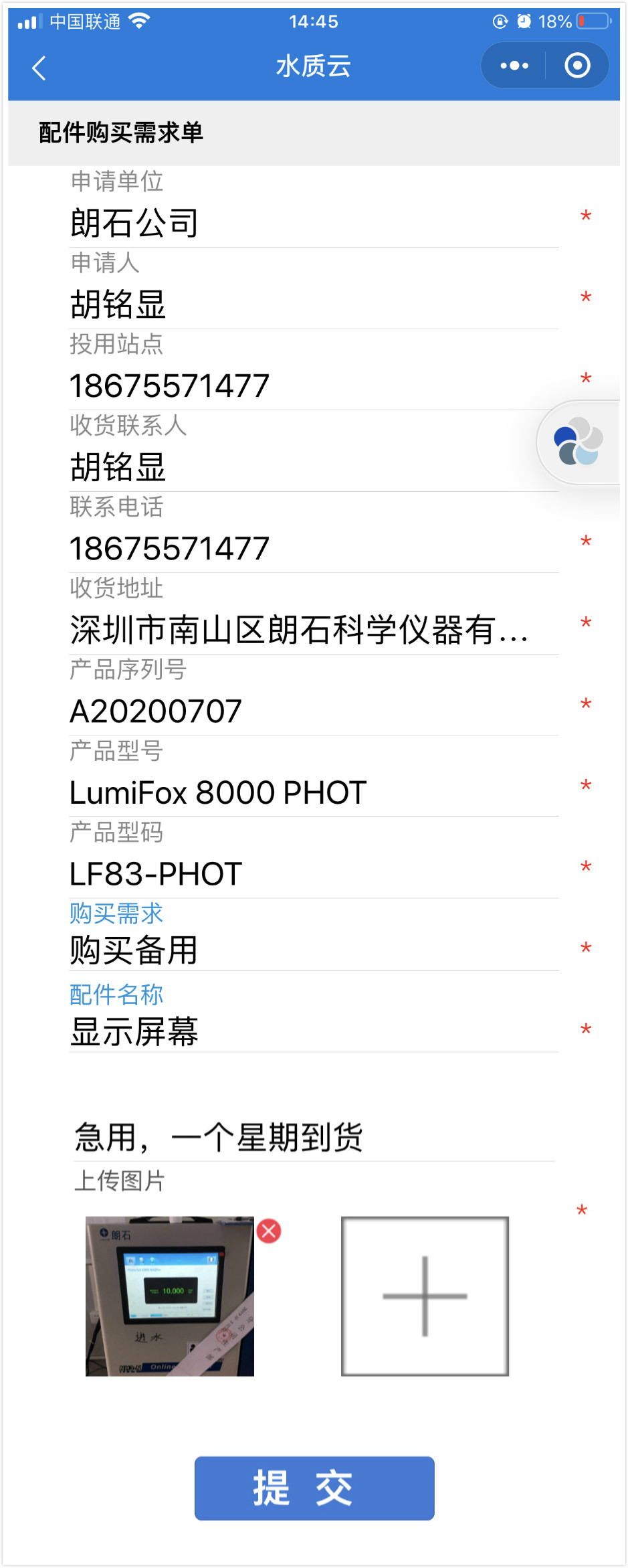
Task: Close the mini program with the circle icon
Action: (577, 66)
